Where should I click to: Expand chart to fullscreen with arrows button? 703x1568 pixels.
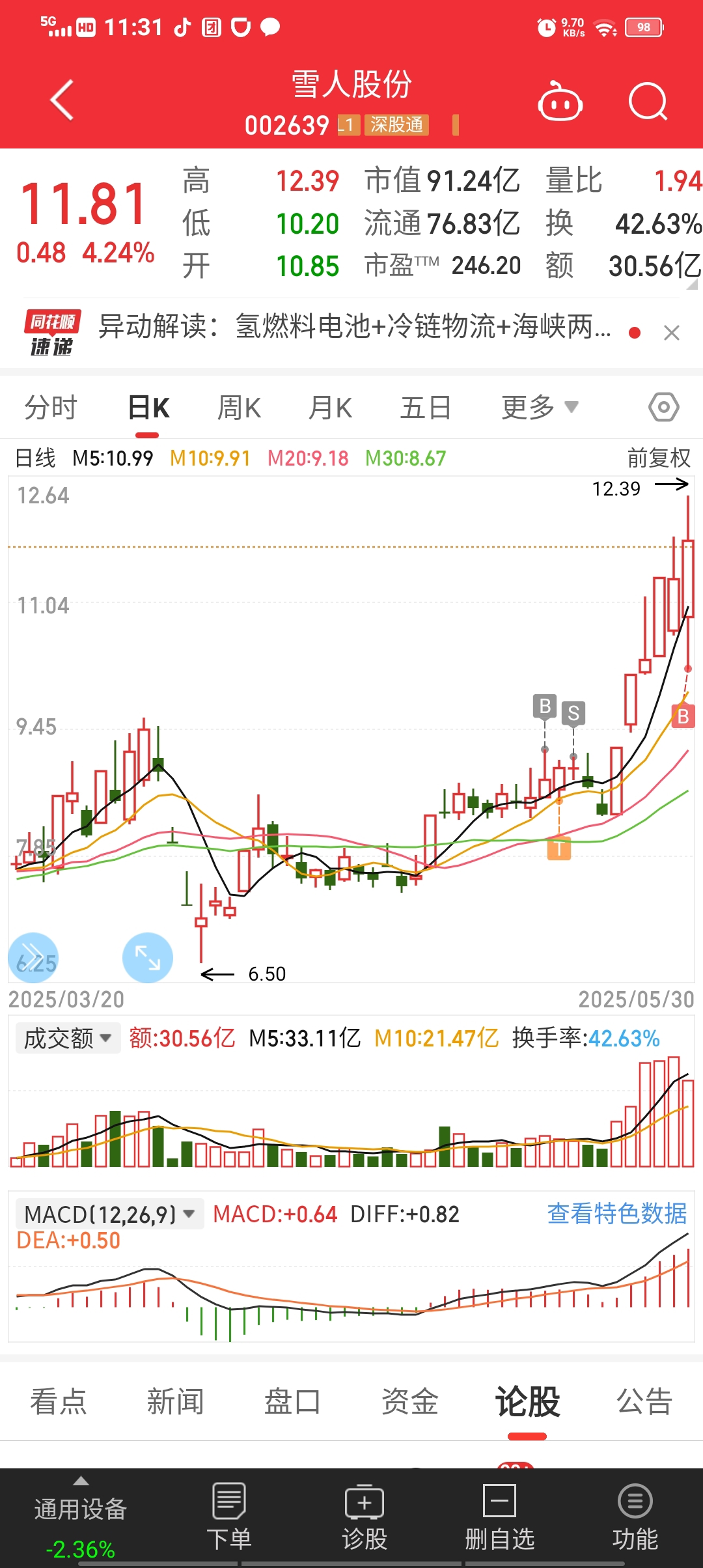148,958
